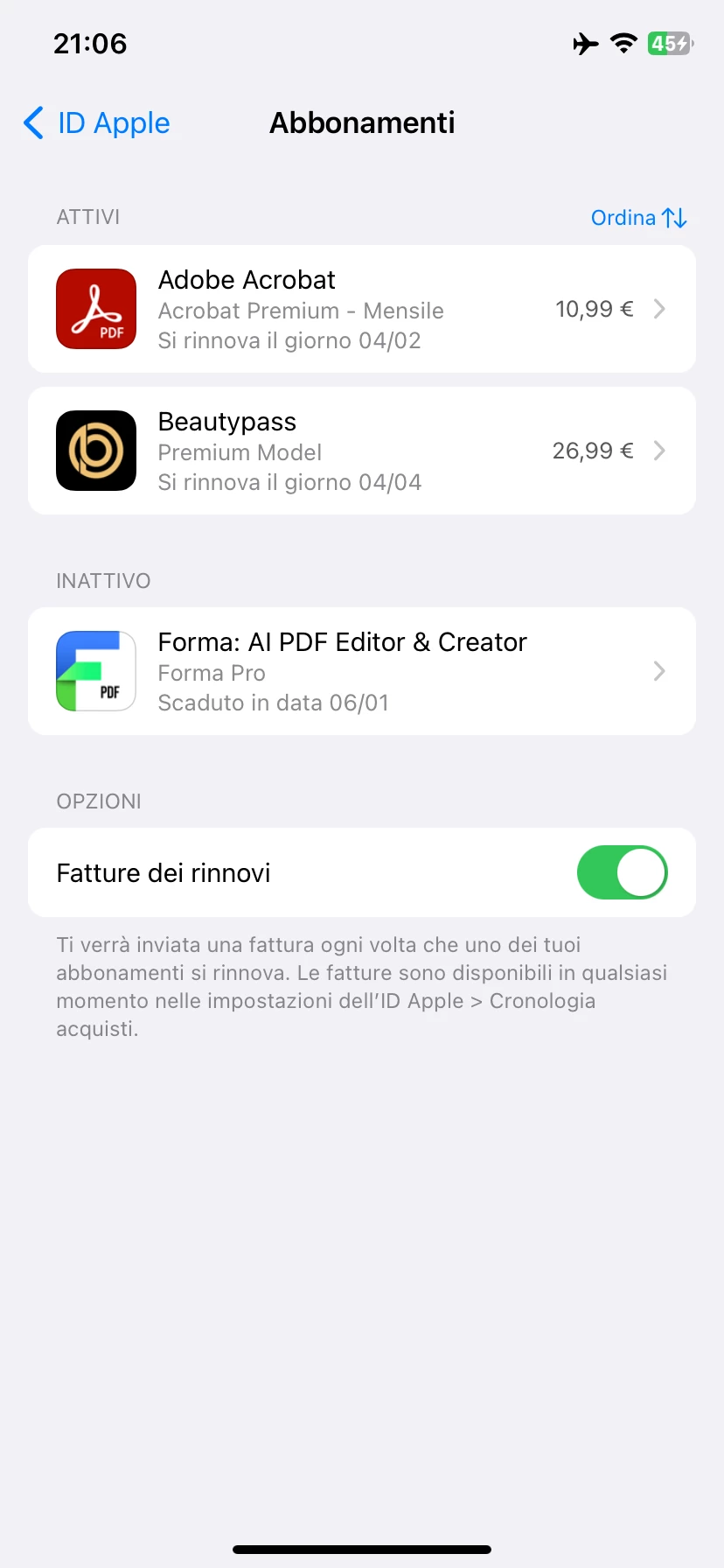Go back to ID Apple

(x=96, y=123)
